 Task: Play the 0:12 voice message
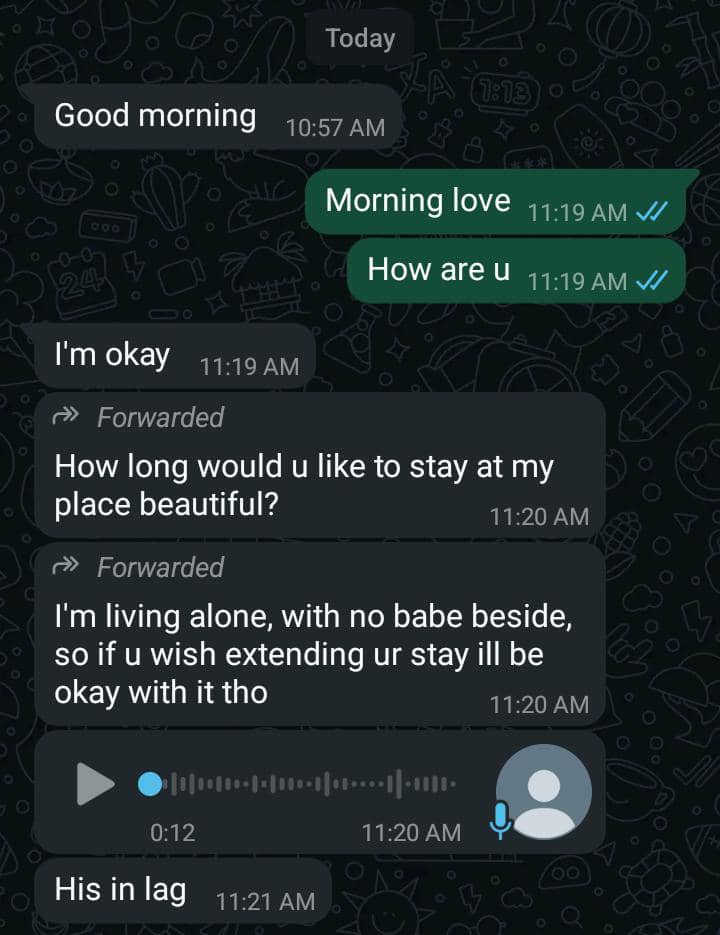pyautogui.click(x=95, y=783)
